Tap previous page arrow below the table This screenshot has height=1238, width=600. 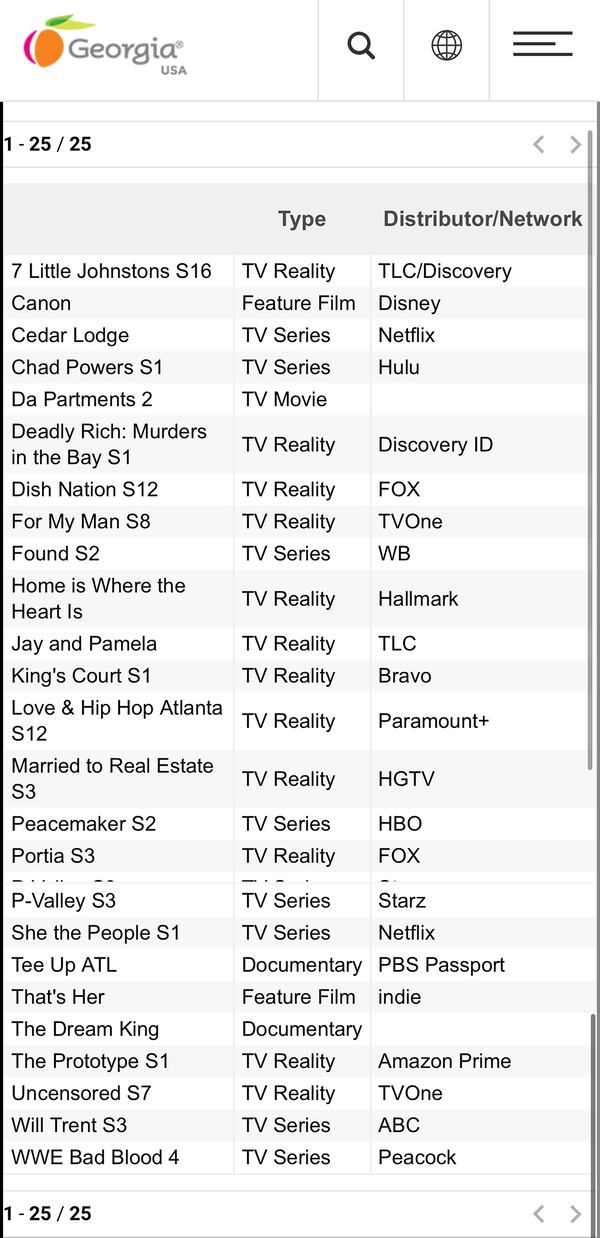pos(539,1214)
